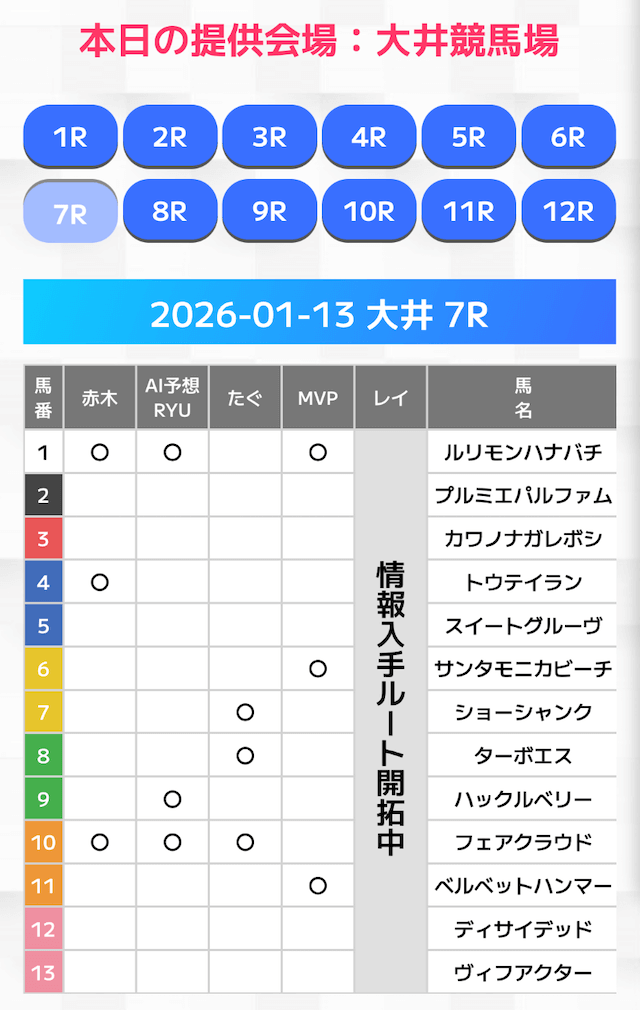Show predictions for 4R
This screenshot has width=640, height=1010.
(369, 137)
